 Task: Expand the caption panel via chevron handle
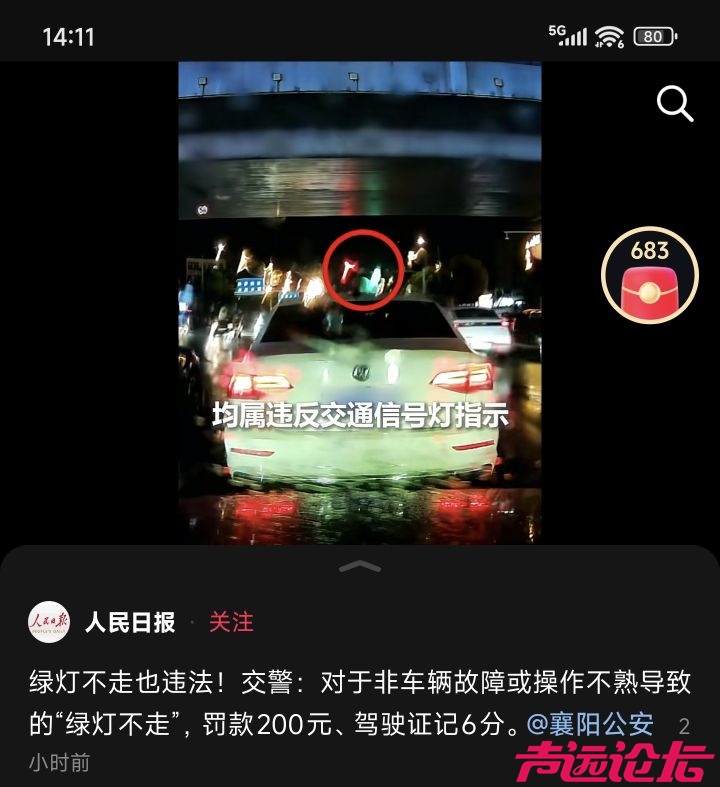click(360, 566)
